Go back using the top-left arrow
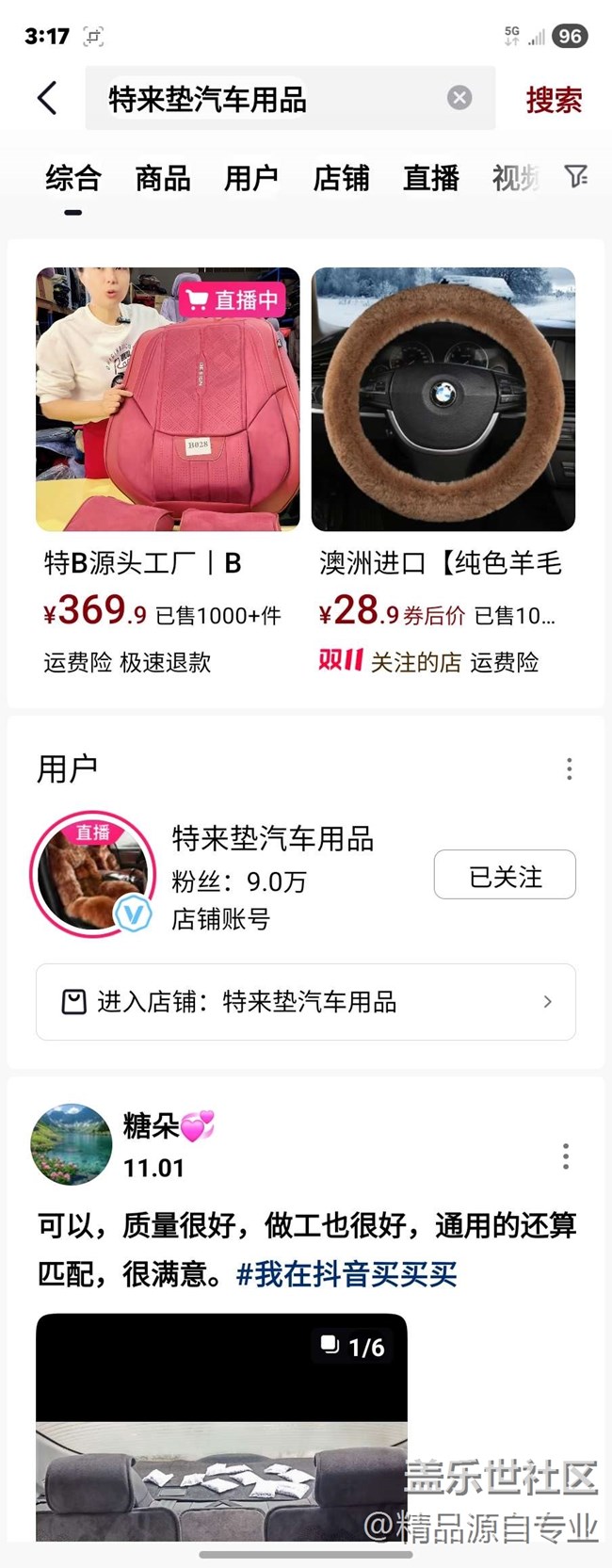 [47, 98]
